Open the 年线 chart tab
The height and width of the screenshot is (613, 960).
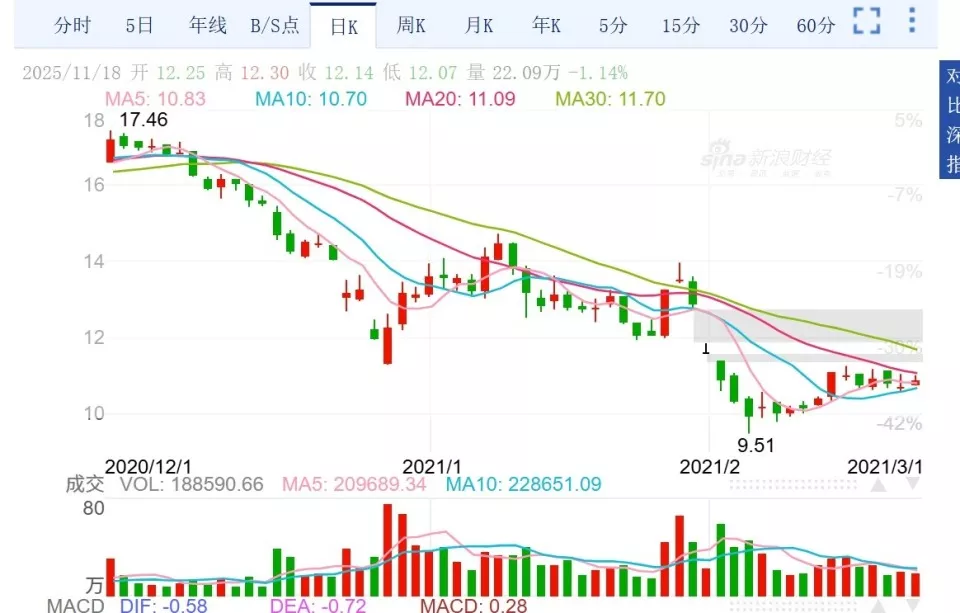208,26
